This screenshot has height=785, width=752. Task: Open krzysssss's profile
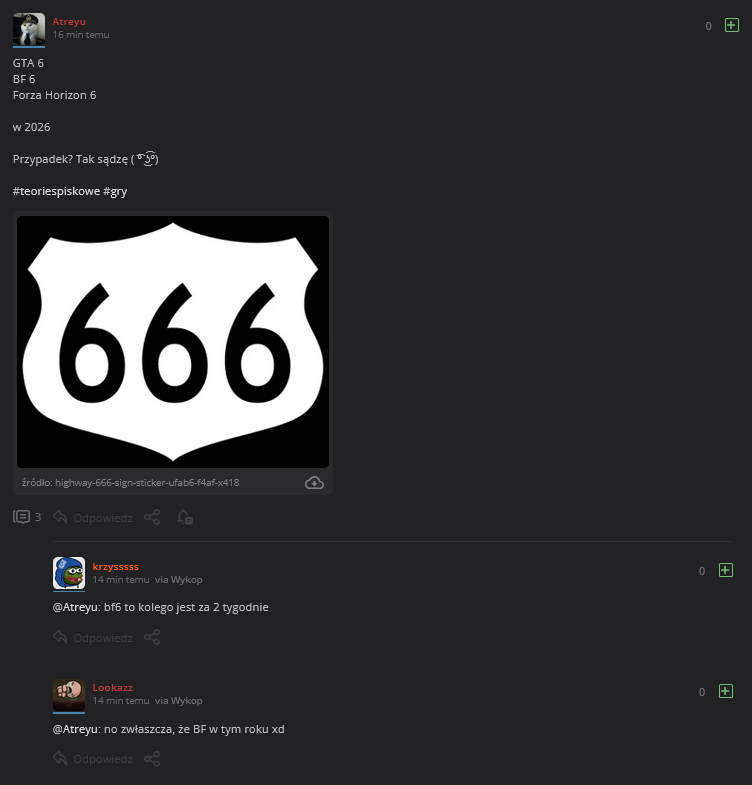click(115, 566)
